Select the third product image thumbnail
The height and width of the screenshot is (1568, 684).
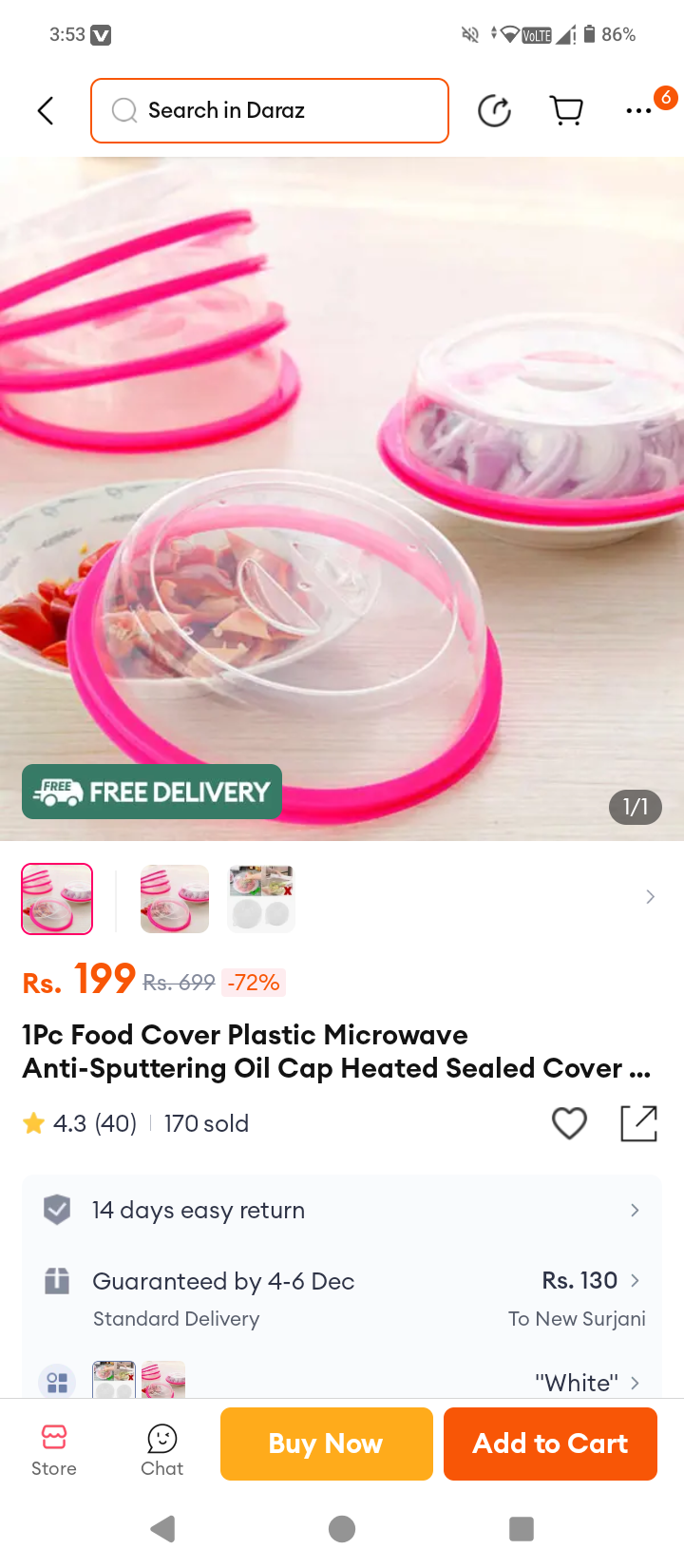(262, 899)
